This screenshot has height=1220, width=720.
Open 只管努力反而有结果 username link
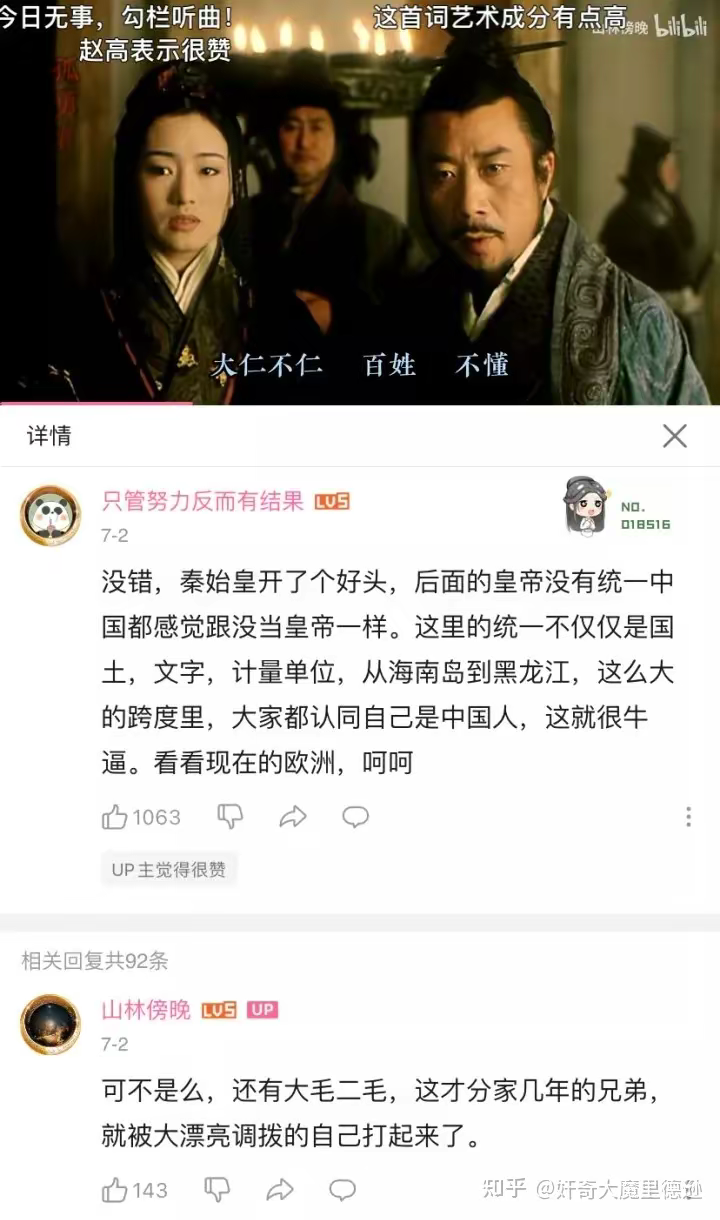(x=202, y=501)
